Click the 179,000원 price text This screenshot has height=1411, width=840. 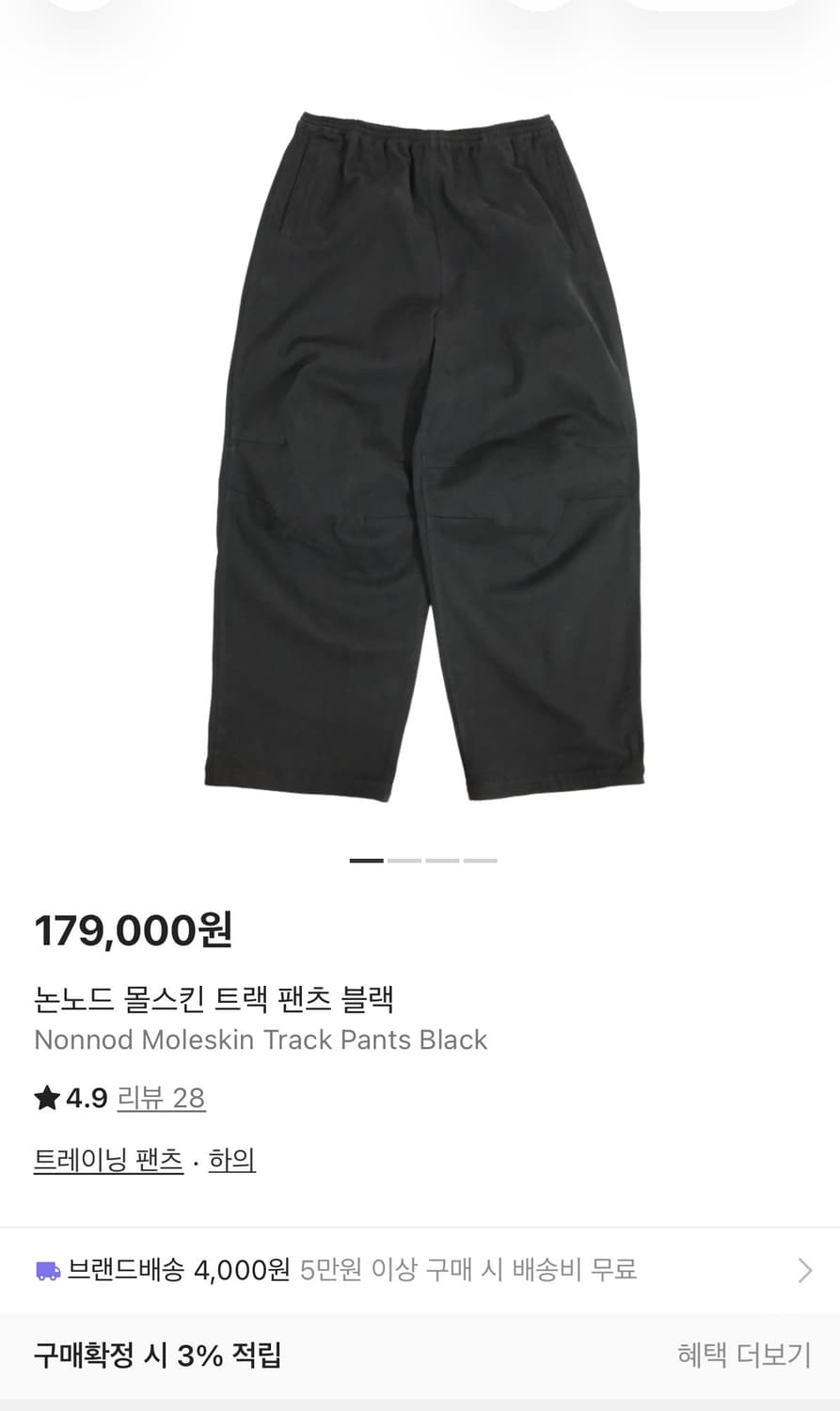coord(132,932)
